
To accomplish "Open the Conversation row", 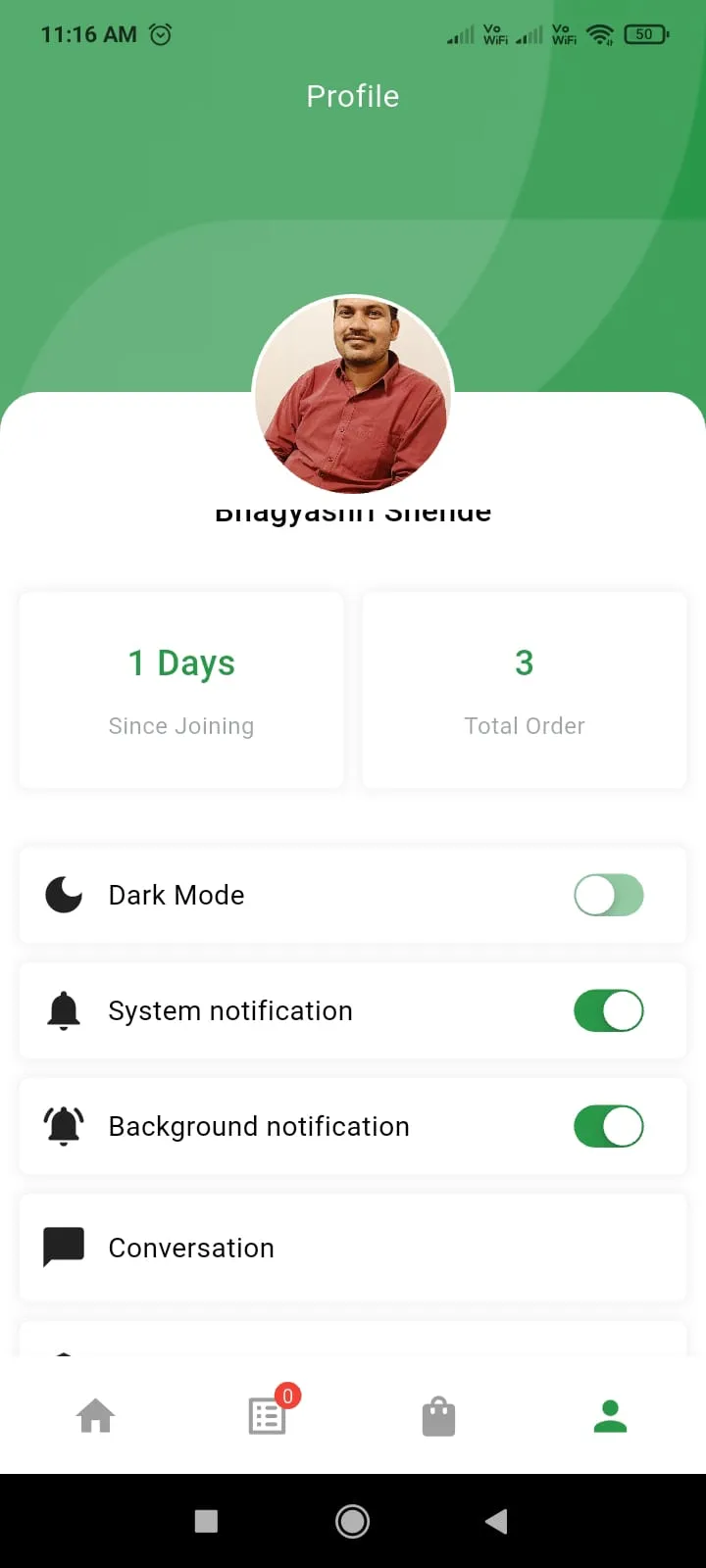I will pyautogui.click(x=353, y=1248).
